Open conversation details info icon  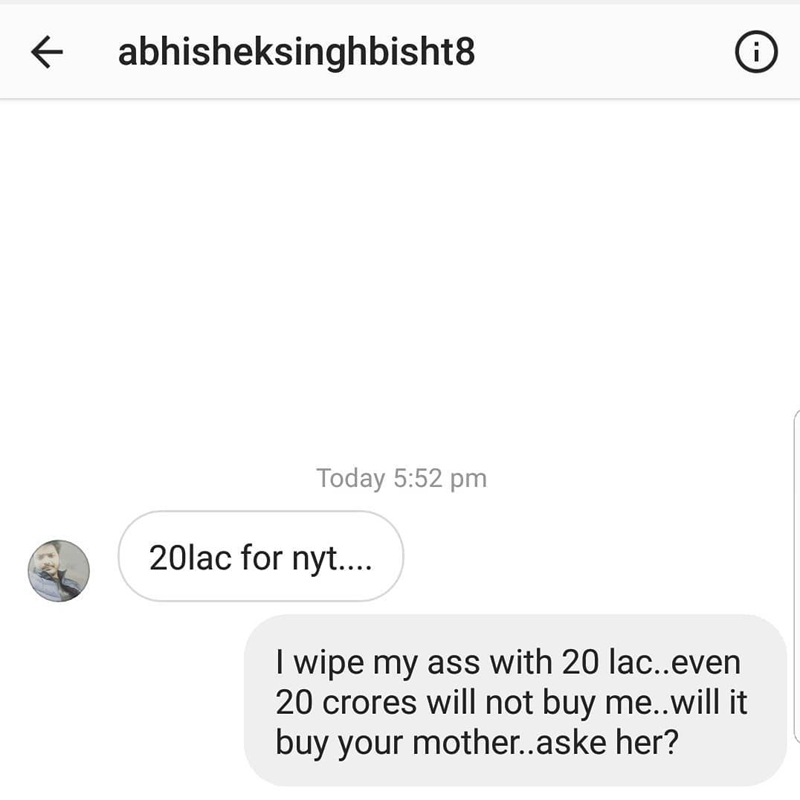click(755, 54)
